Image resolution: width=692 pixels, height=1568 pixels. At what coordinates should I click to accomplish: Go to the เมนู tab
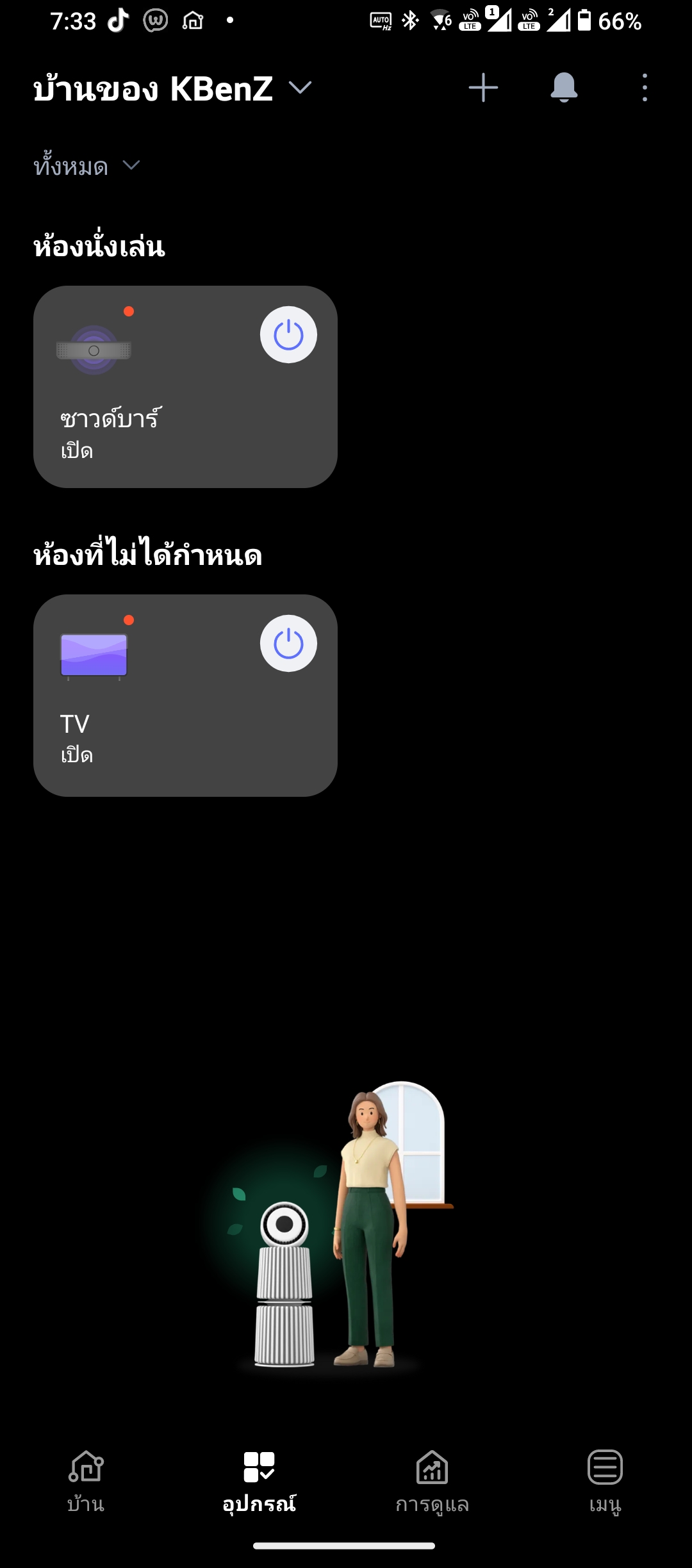point(605,1481)
